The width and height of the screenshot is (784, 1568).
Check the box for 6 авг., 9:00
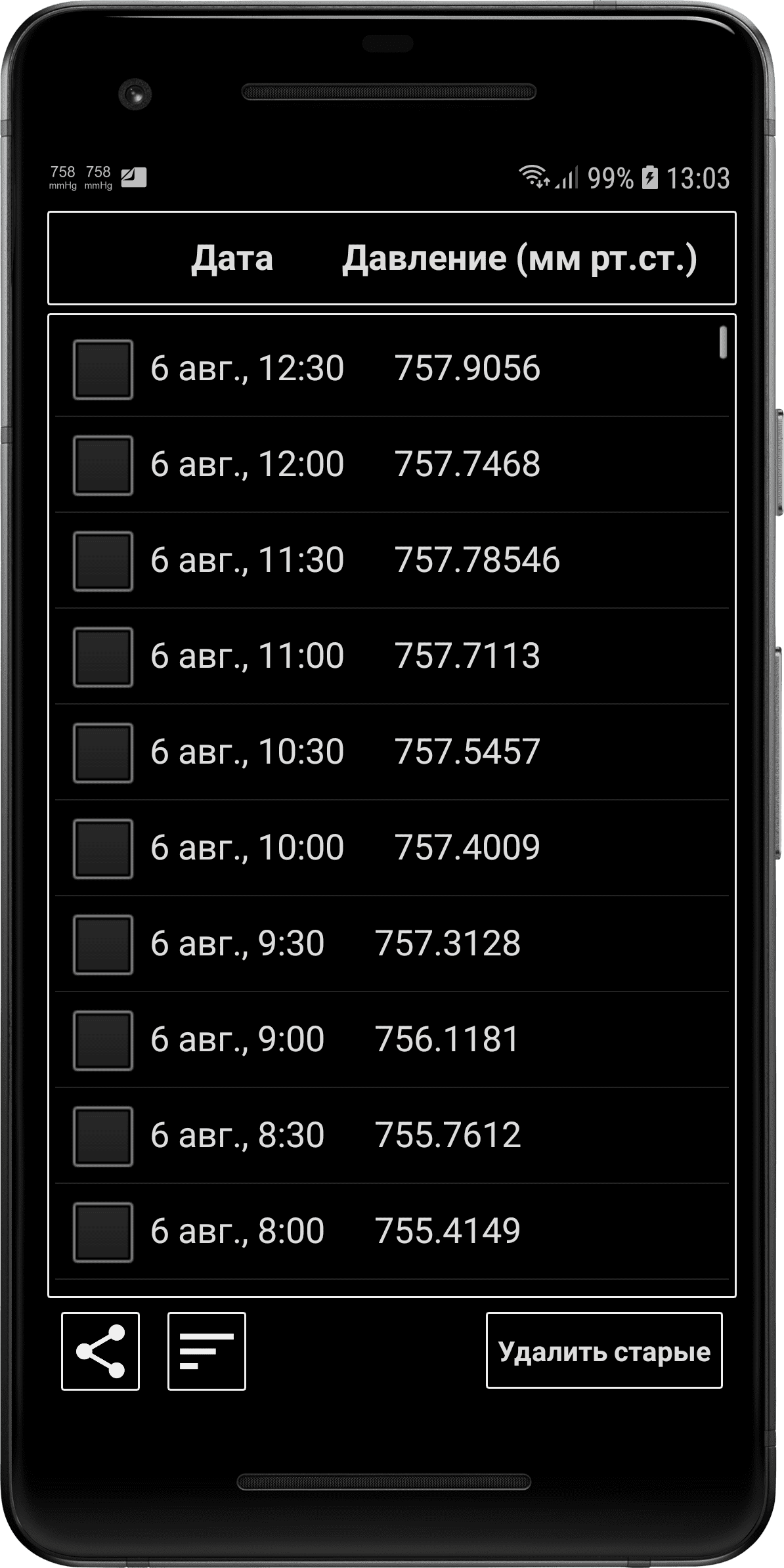[103, 1040]
